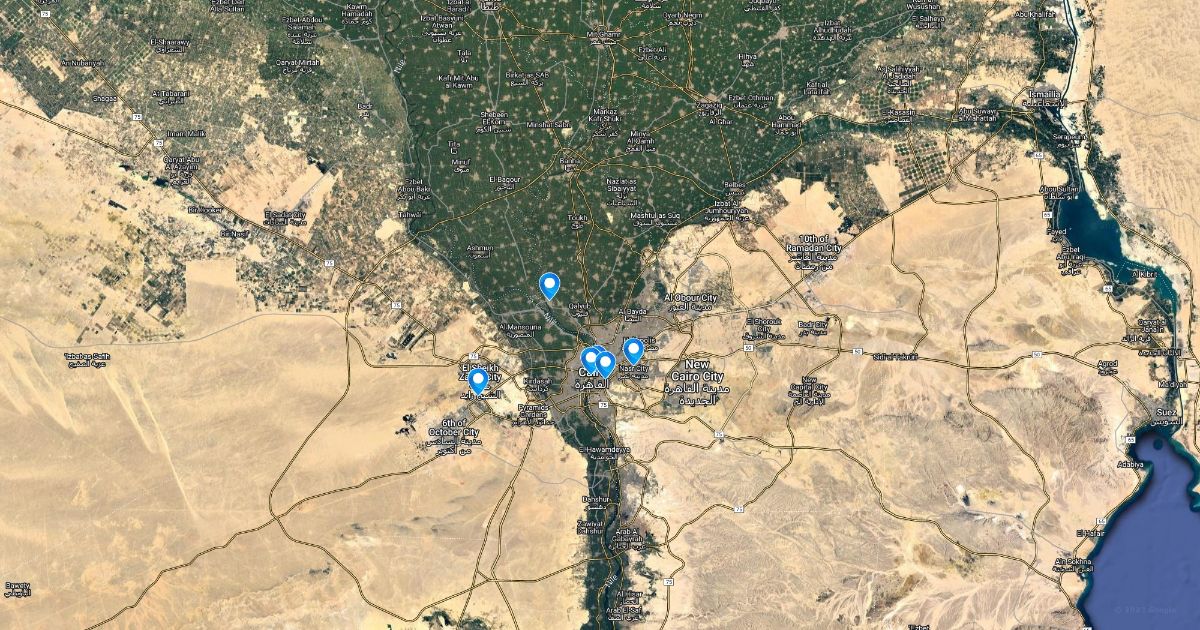Select the map pin at El Sheikh Zayed City

pos(478,381)
